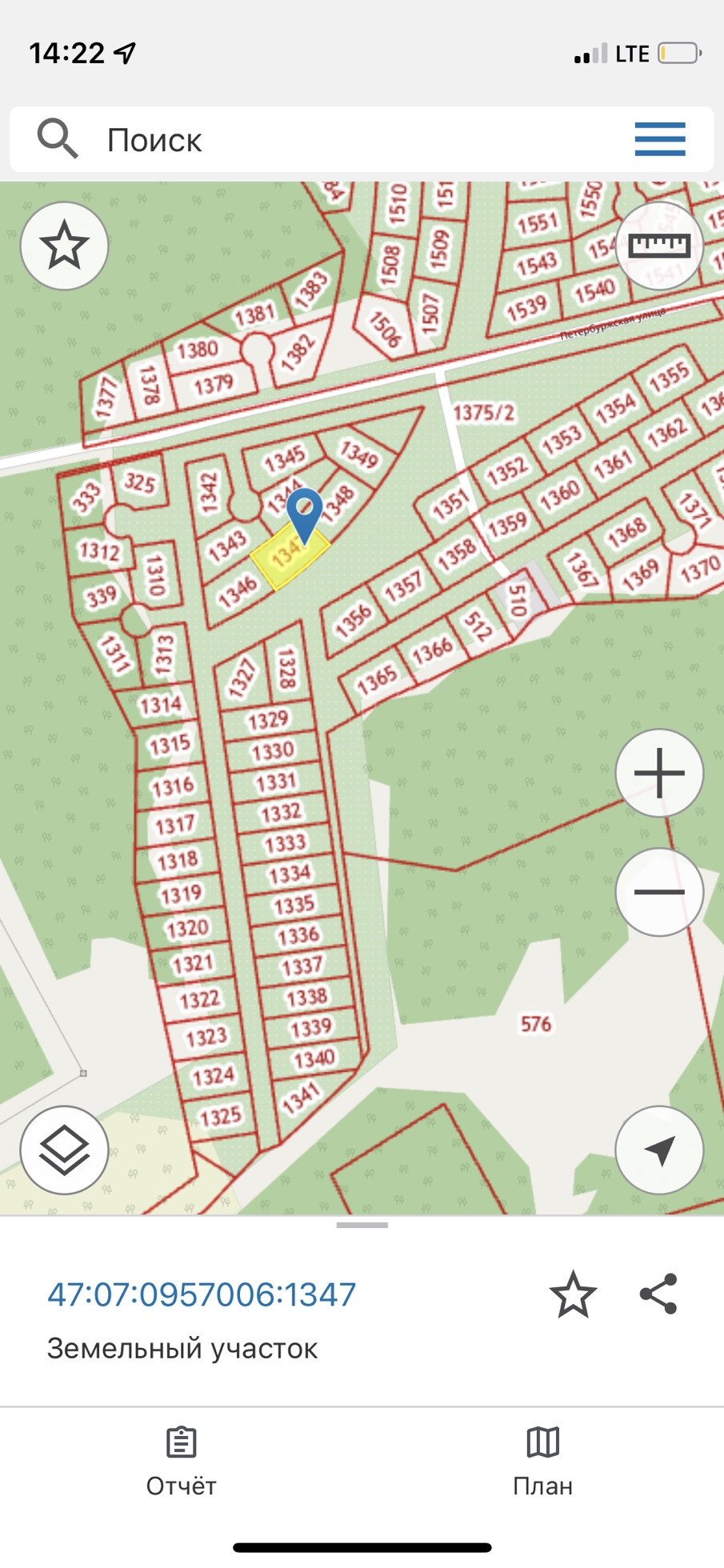Zoom in with the plus button
This screenshot has height=1568, width=724.
click(x=659, y=773)
